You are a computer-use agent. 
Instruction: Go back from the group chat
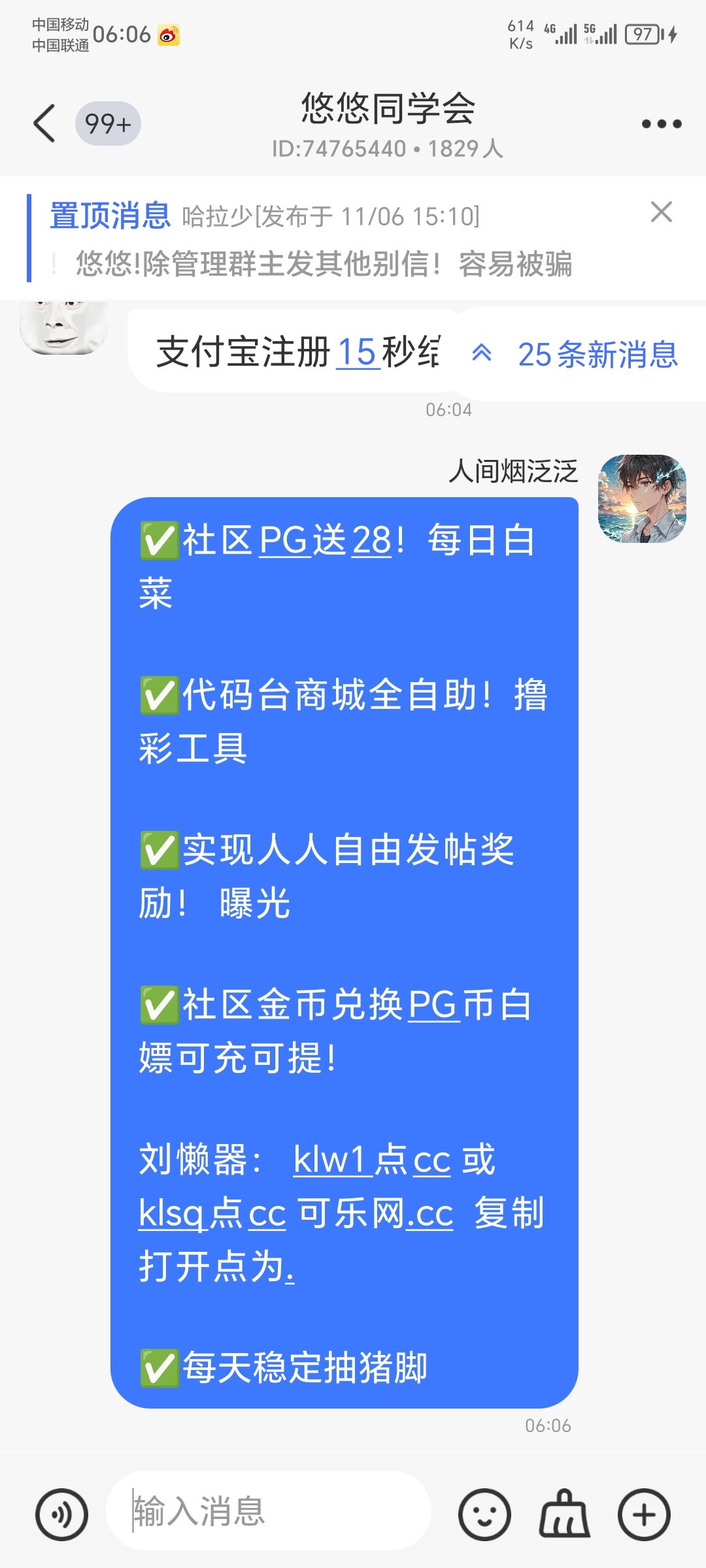pos(44,123)
